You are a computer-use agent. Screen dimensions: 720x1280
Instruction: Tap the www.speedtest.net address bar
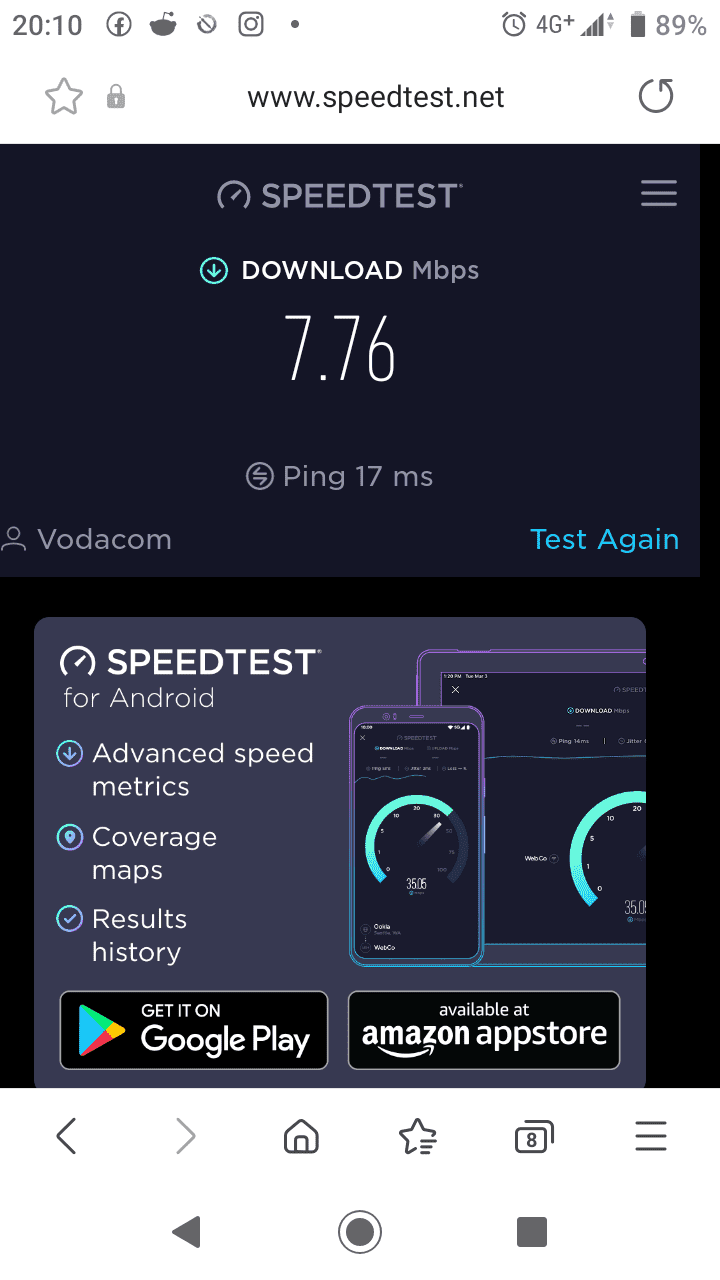click(x=376, y=97)
